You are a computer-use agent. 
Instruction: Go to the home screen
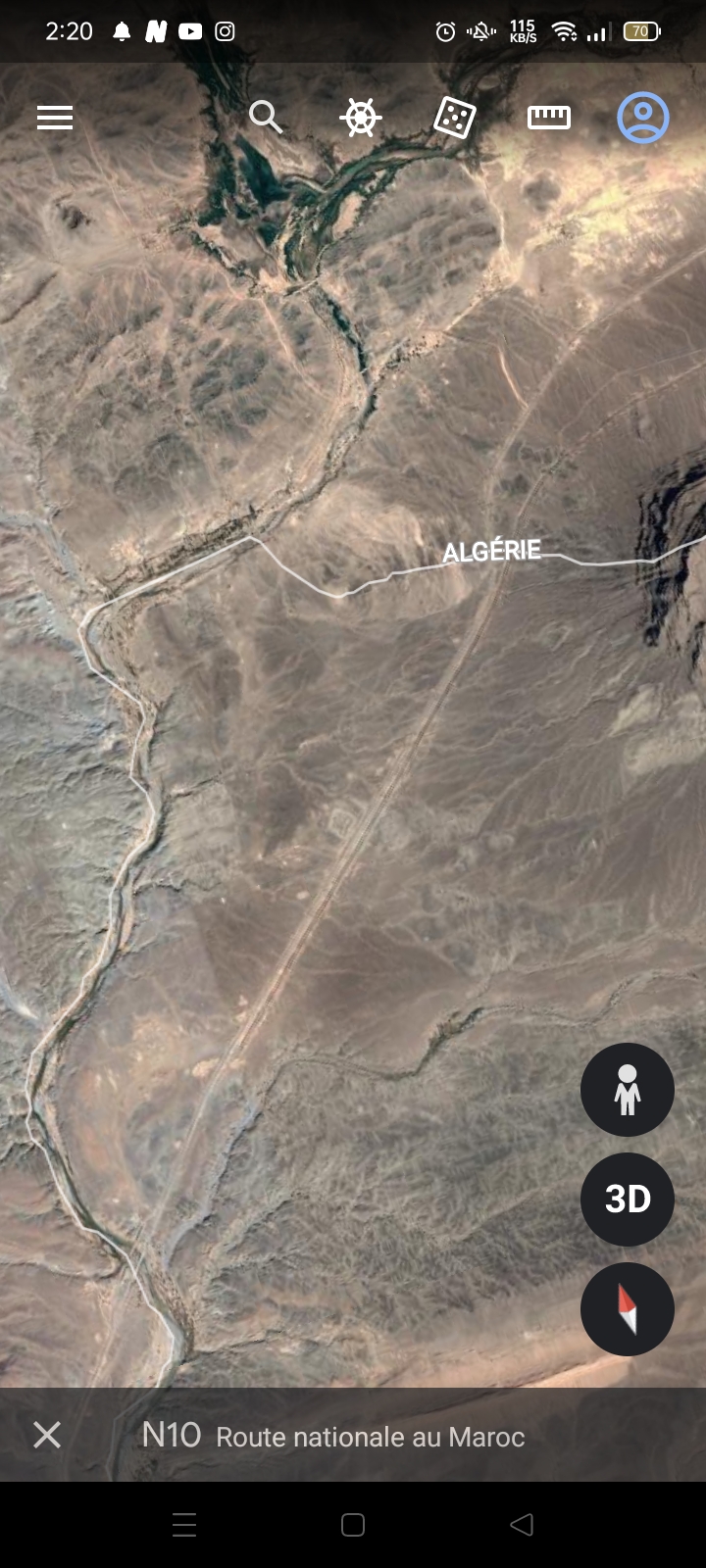[353, 1525]
